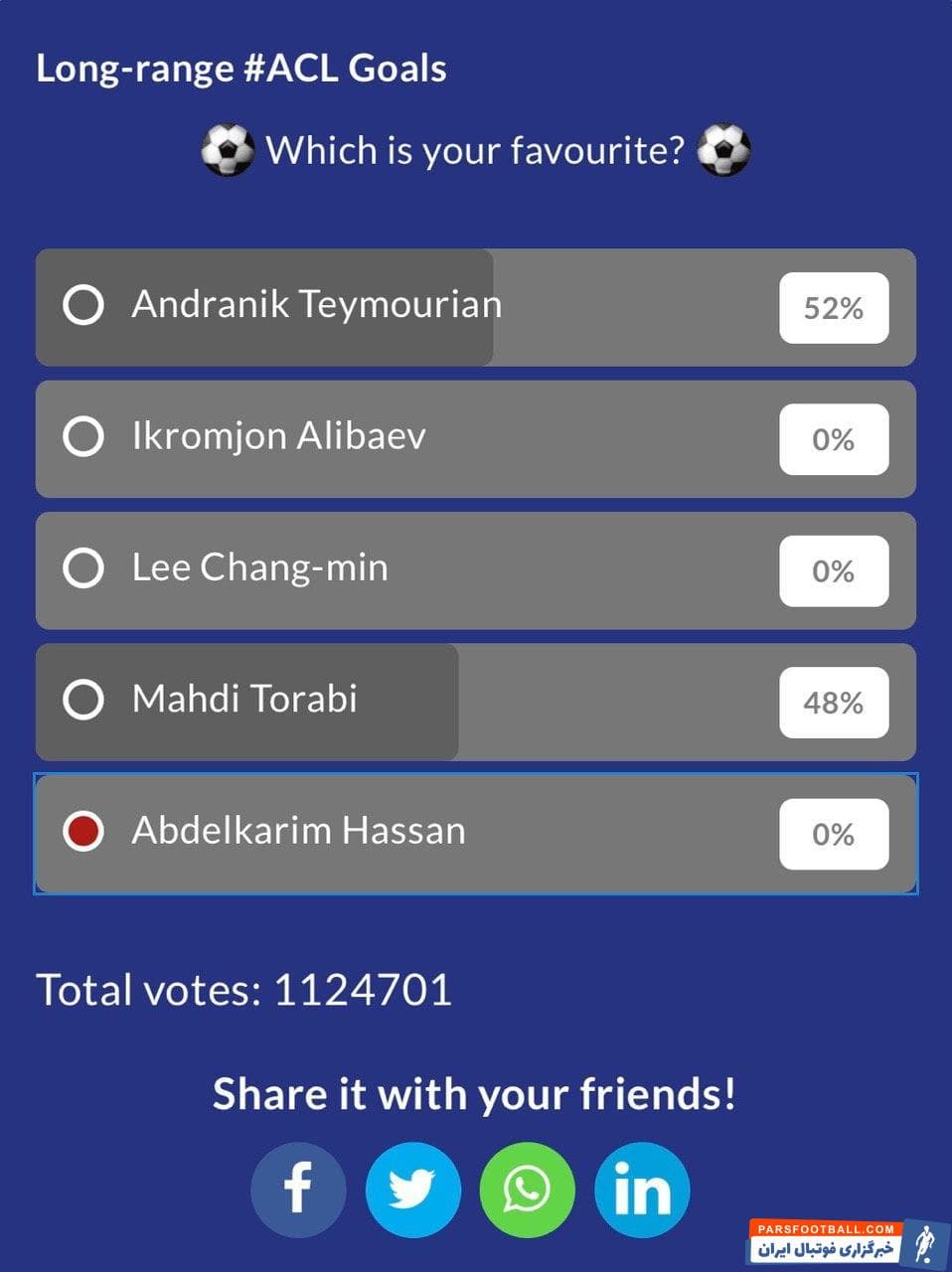Viewport: 952px width, 1272px height.
Task: Share the poll on LinkedIn
Action: [x=642, y=1190]
